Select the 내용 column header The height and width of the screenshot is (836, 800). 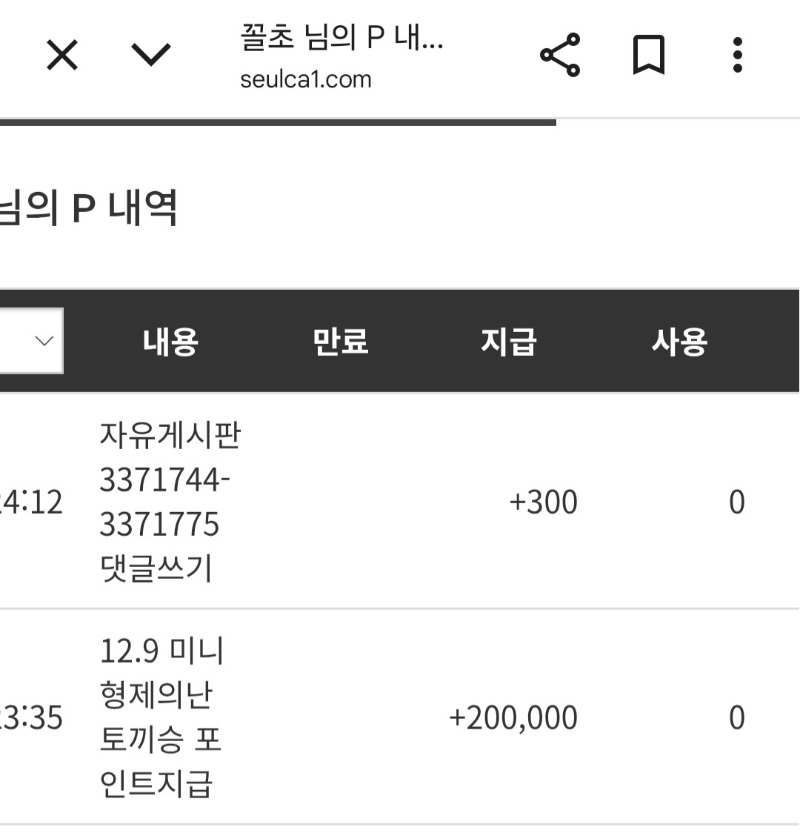coord(170,340)
